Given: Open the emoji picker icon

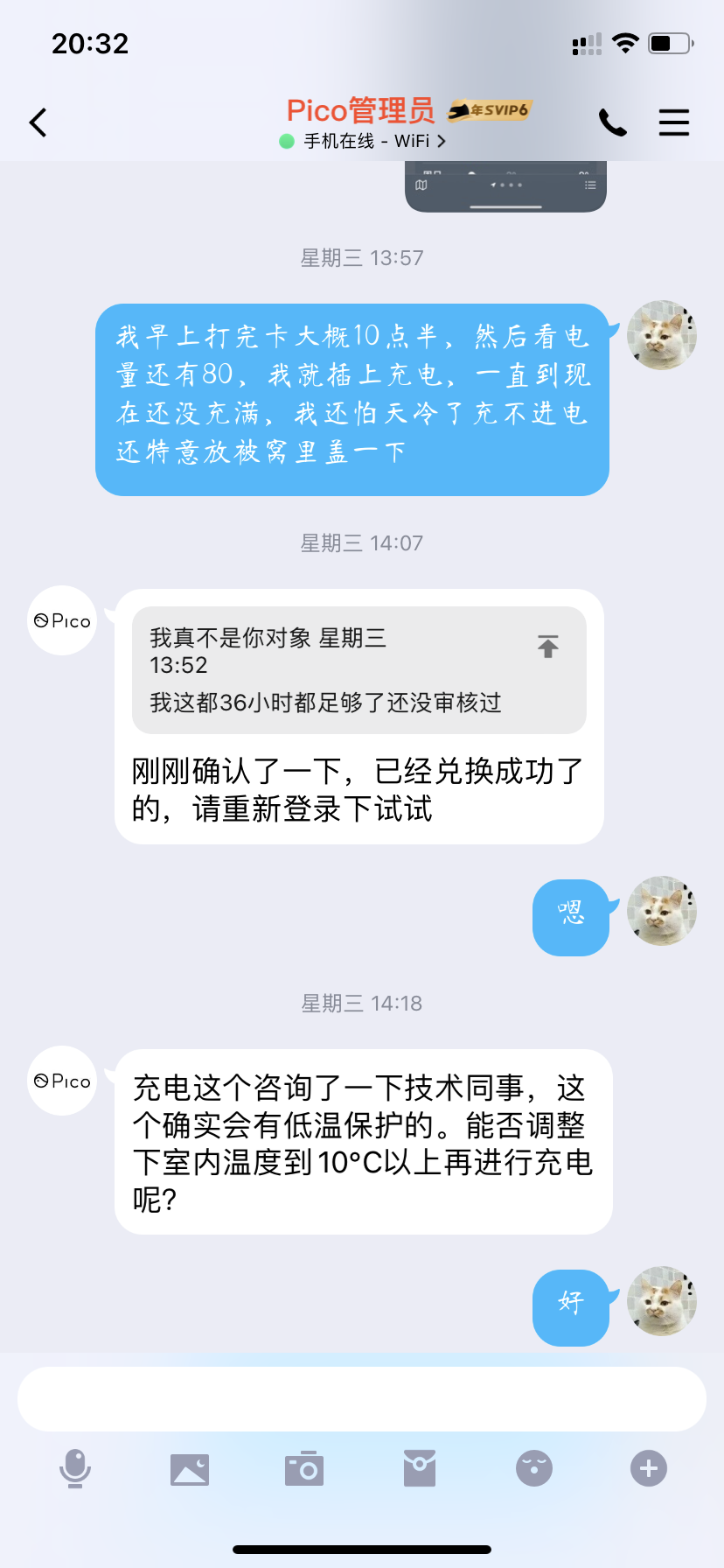Looking at the screenshot, I should pyautogui.click(x=534, y=1468).
